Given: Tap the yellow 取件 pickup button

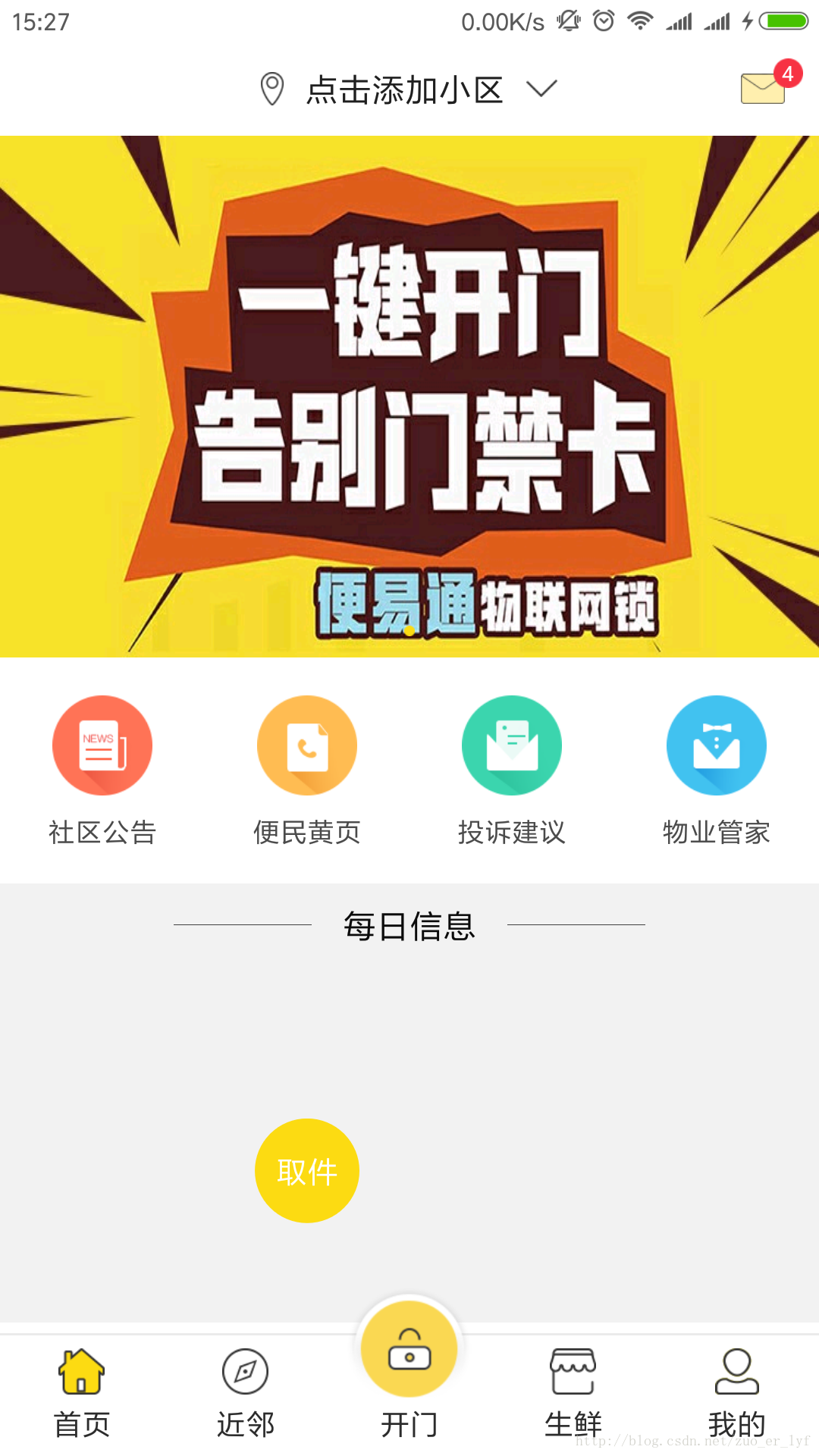Looking at the screenshot, I should click(x=307, y=1170).
